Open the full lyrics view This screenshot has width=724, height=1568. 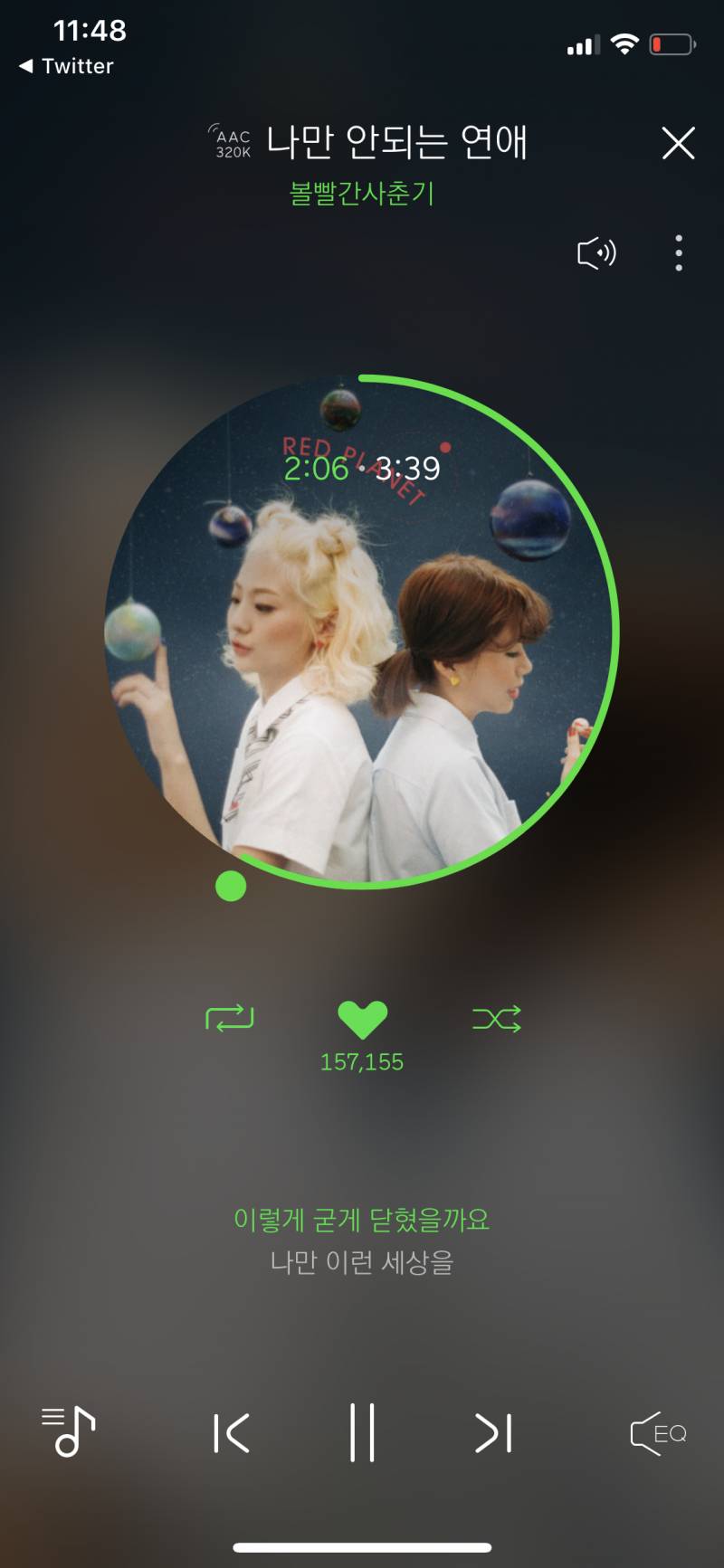(362, 1240)
